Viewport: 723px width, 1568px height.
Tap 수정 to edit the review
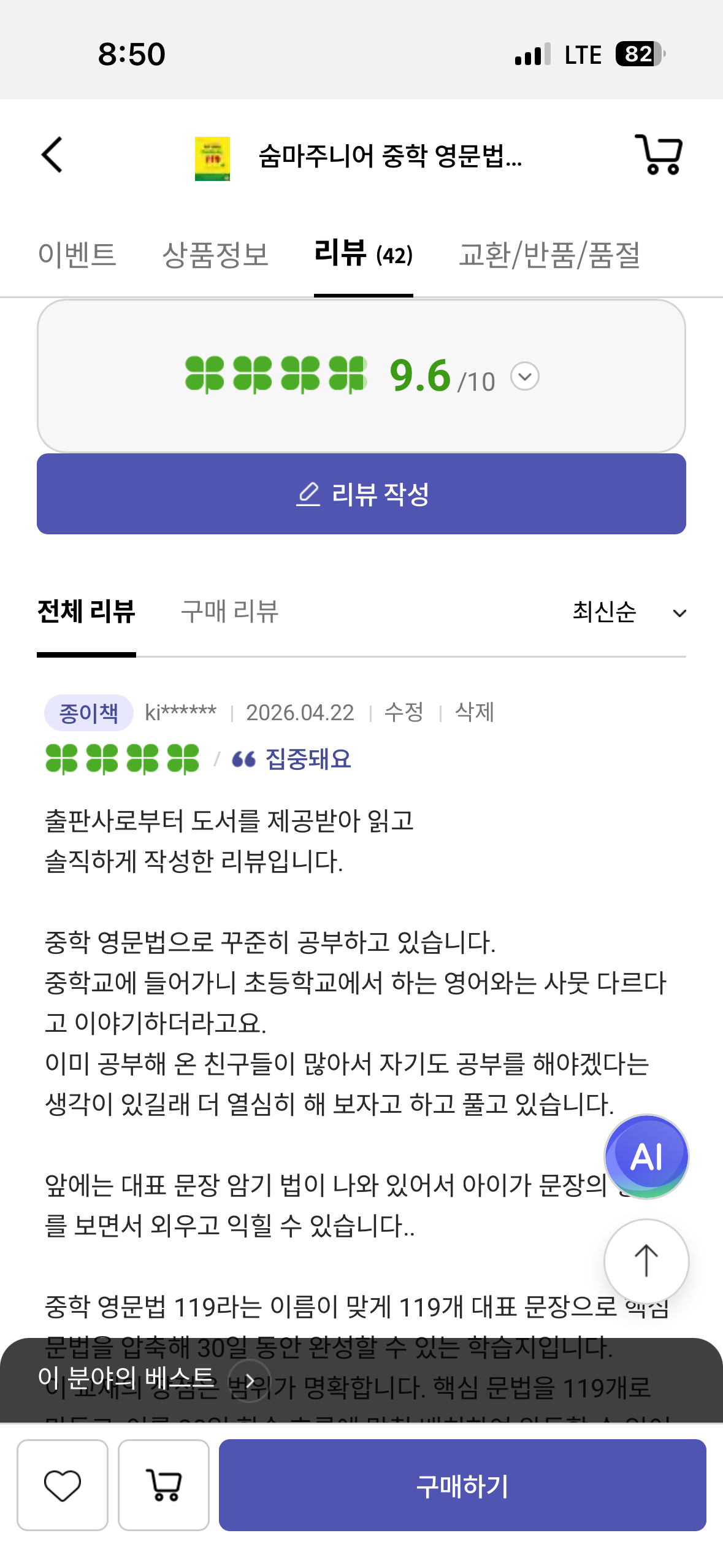tap(404, 713)
